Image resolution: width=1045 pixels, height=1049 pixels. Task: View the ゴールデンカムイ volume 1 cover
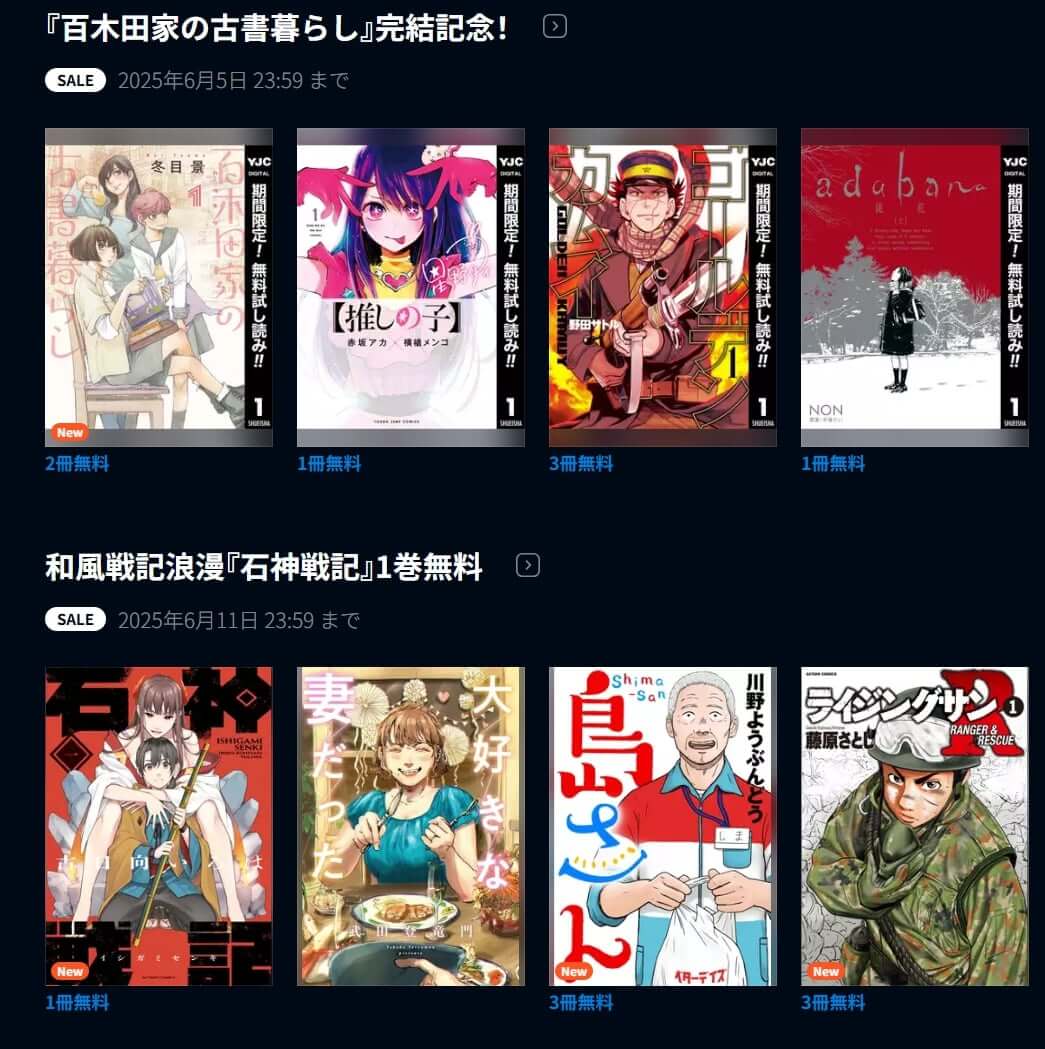[x=663, y=288]
